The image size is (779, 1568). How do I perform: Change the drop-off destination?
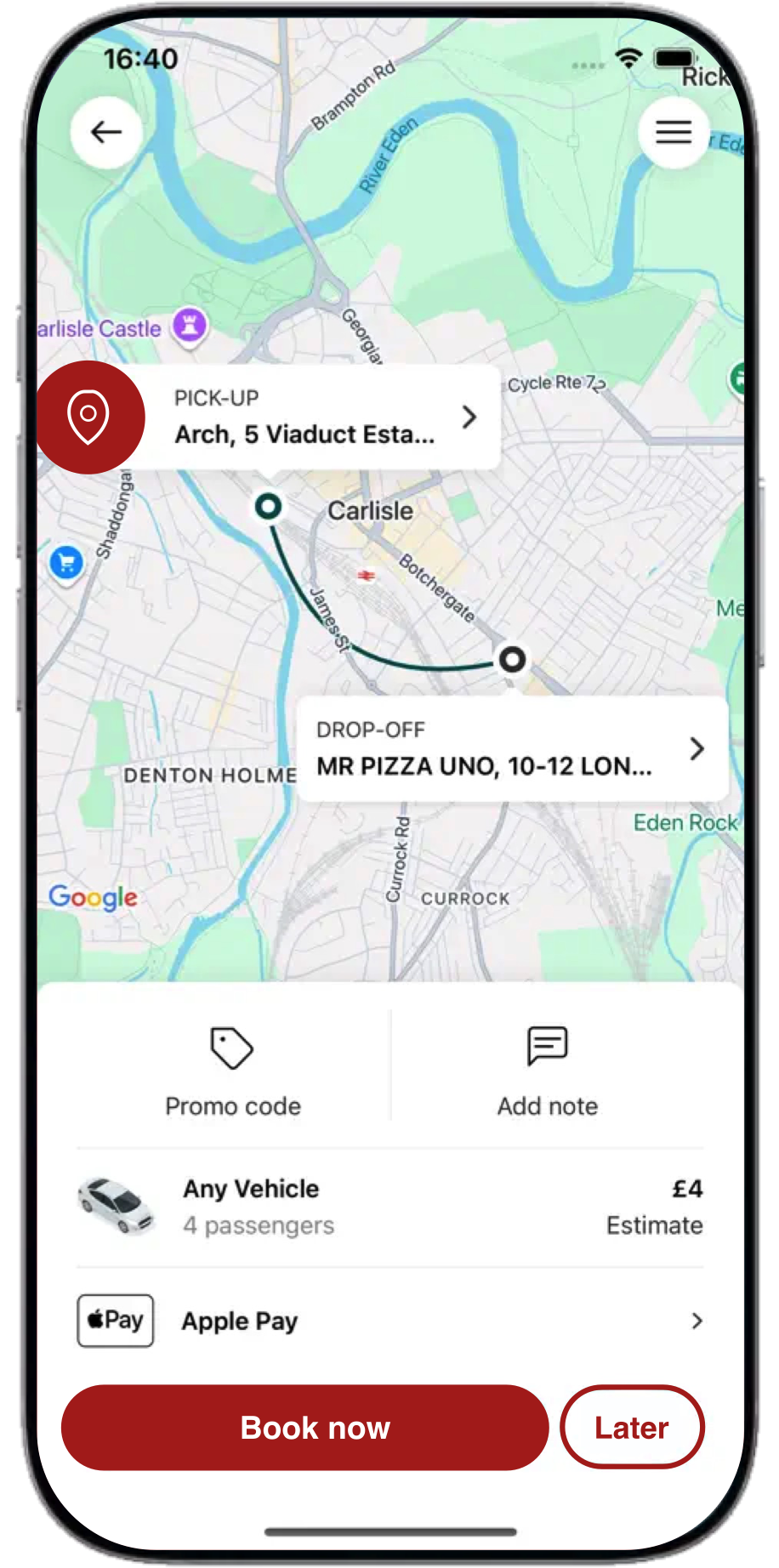[x=510, y=749]
